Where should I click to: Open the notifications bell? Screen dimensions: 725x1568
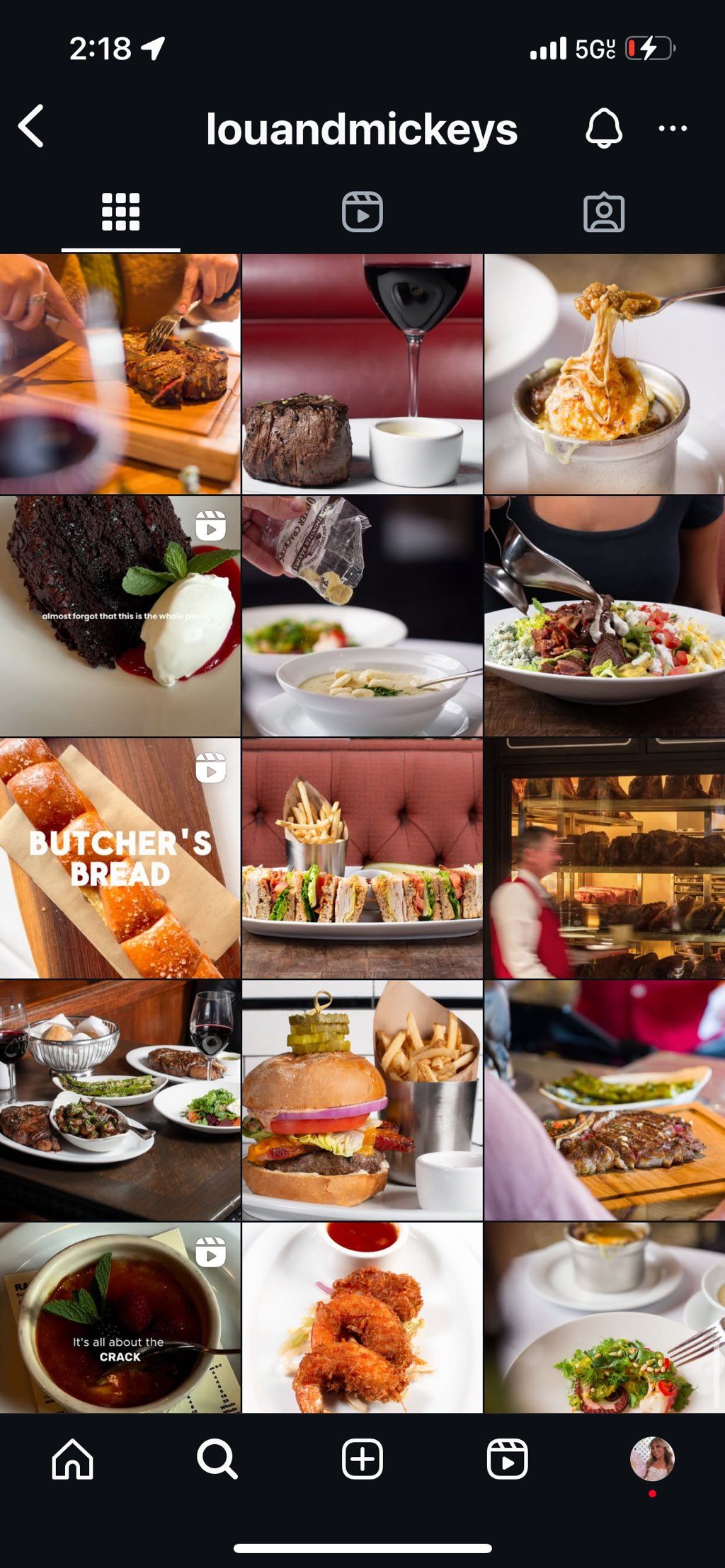(603, 128)
